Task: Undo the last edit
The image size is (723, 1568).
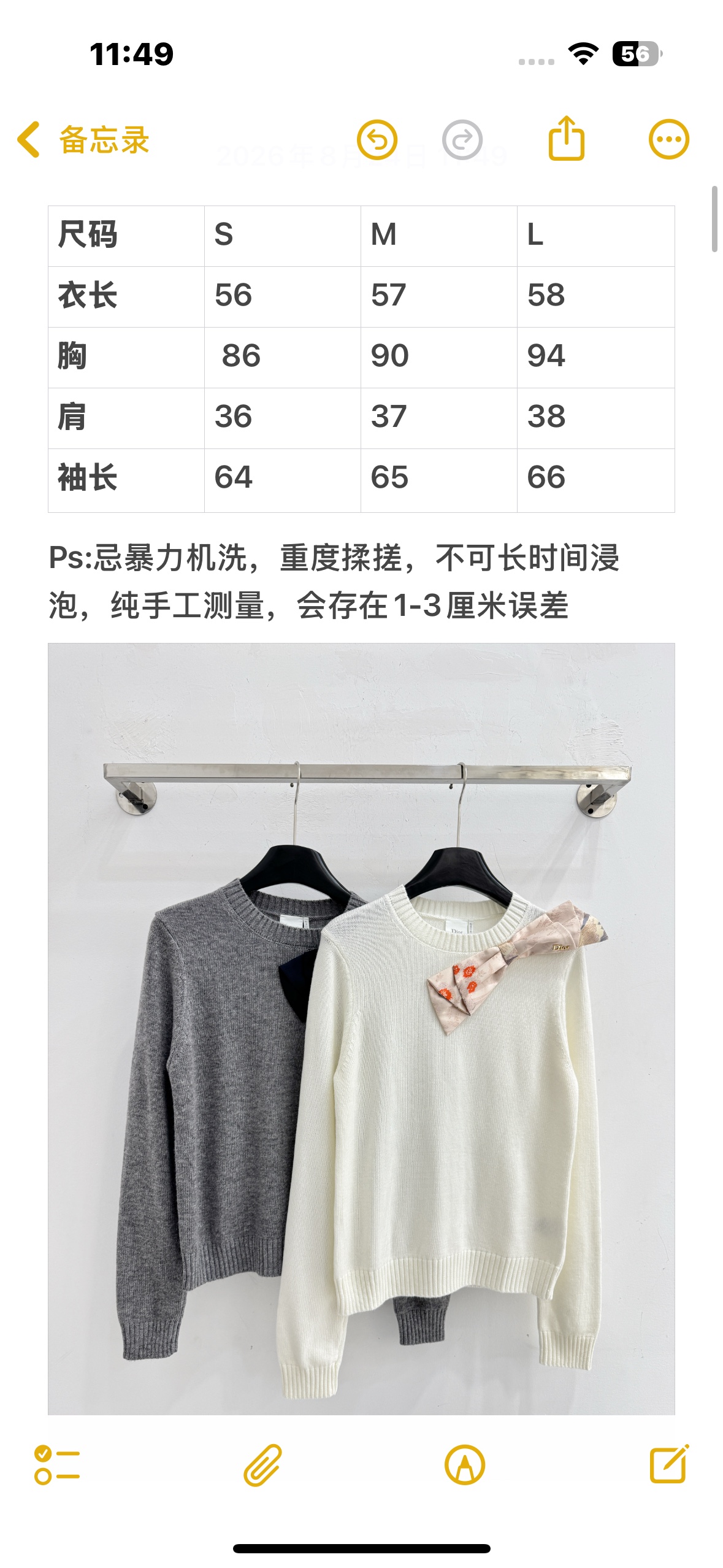Action: point(377,140)
